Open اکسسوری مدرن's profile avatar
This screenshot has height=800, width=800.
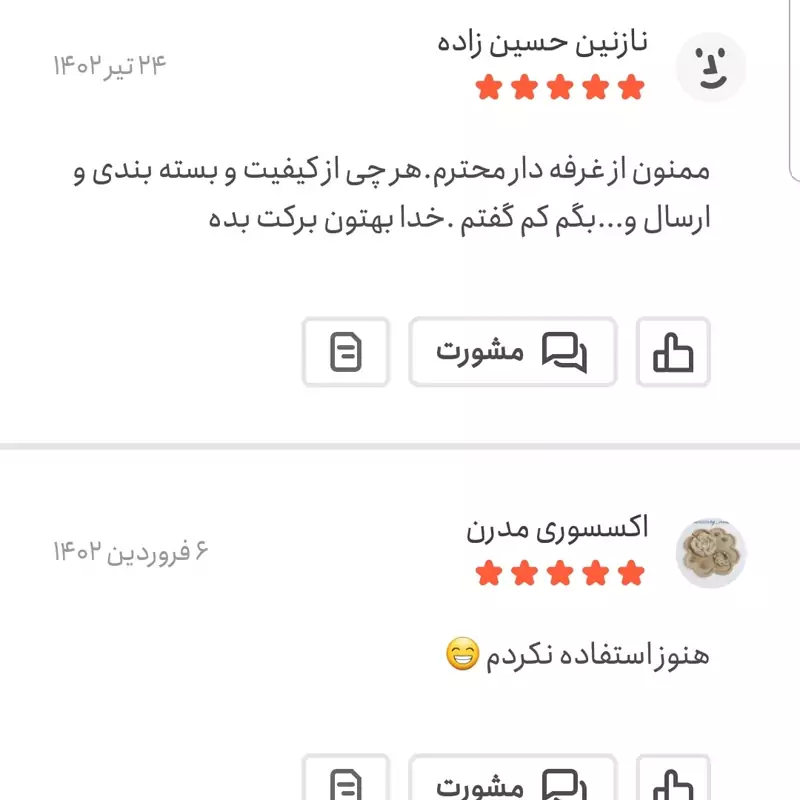tap(711, 553)
